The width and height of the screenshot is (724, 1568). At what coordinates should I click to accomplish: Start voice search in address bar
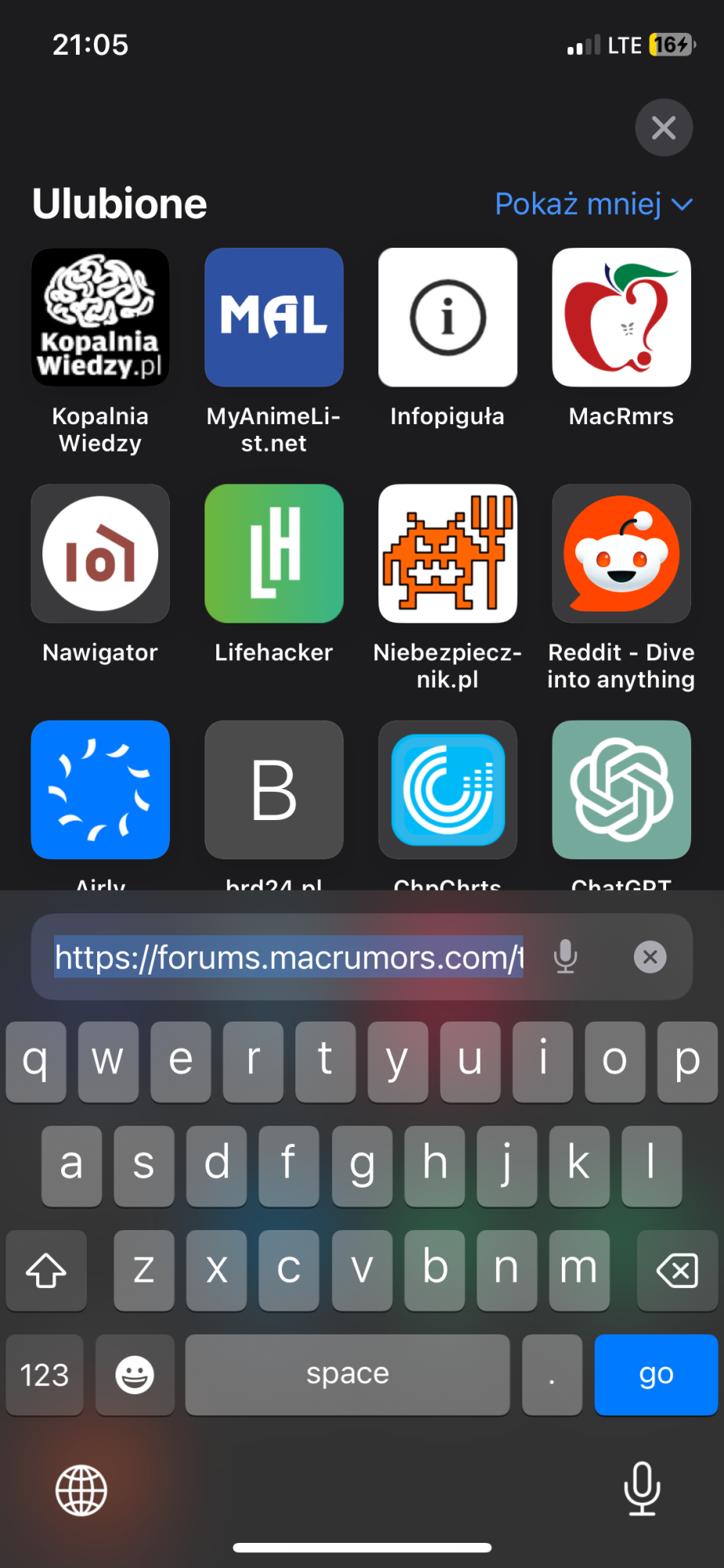(565, 957)
